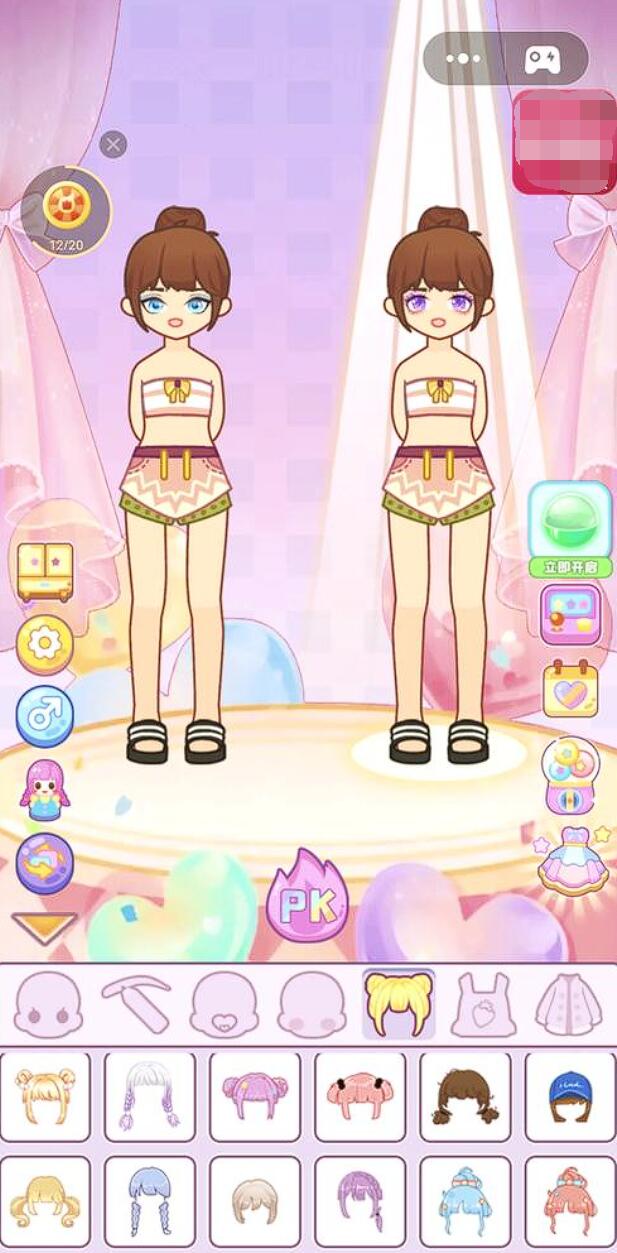Choose the white braided pigtails hairstyle
This screenshot has width=617, height=1253.
[x=150, y=1096]
